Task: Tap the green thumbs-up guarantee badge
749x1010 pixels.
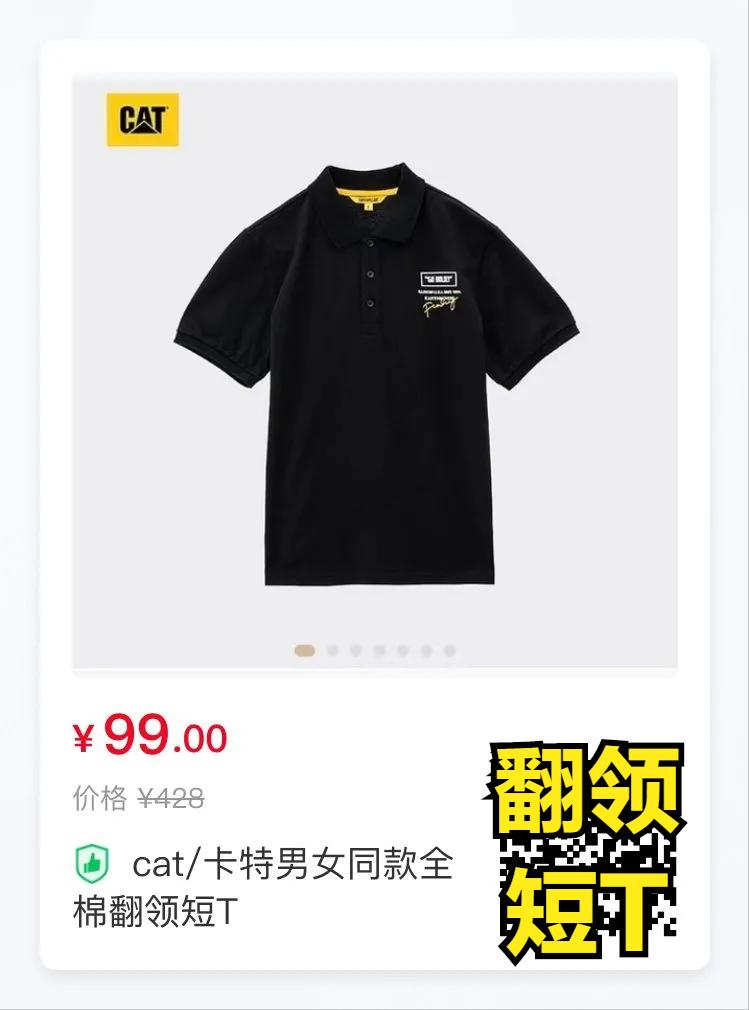Action: pos(91,862)
